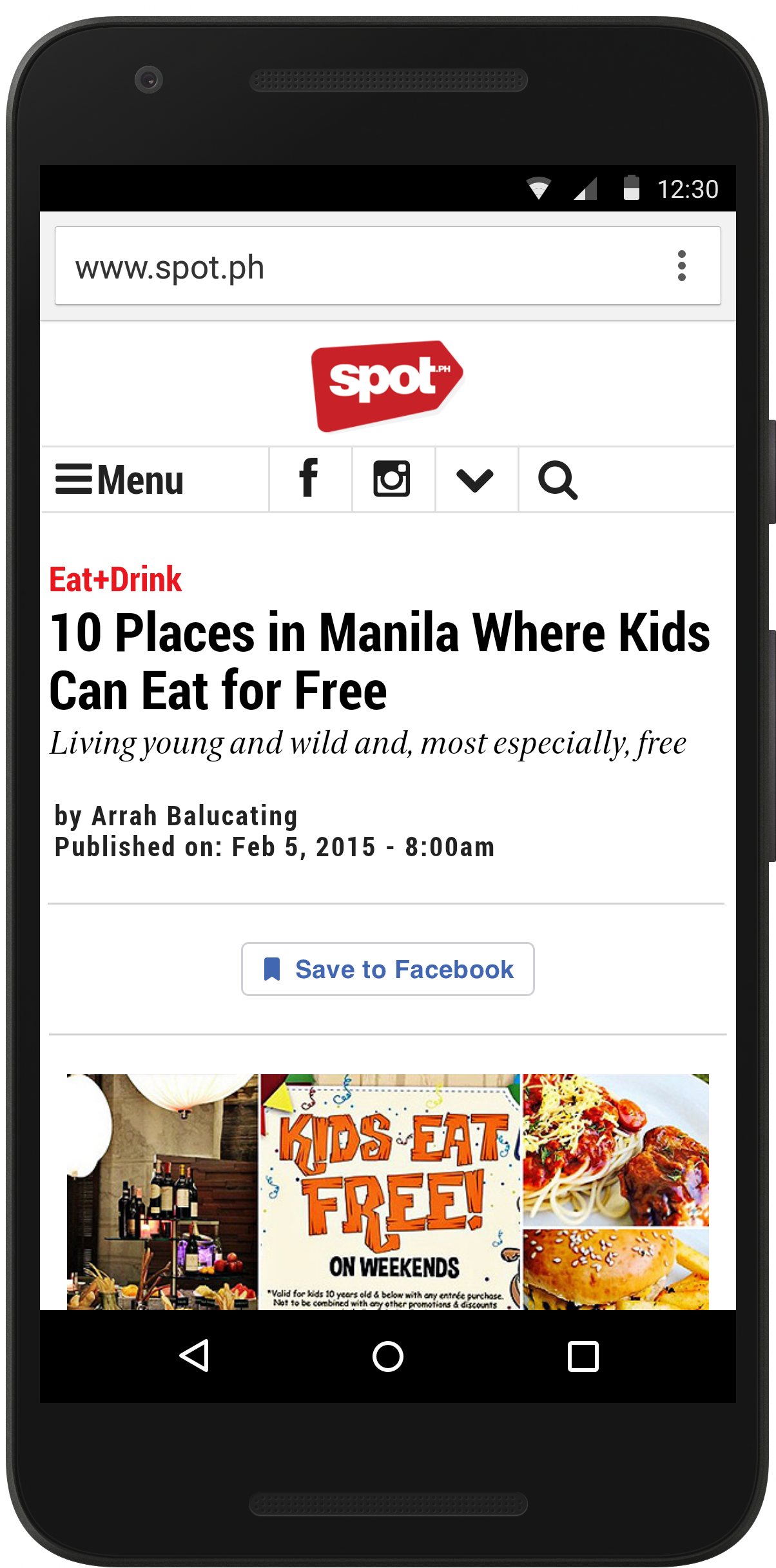Open the Instagram icon
The height and width of the screenshot is (1568, 776).
392,479
